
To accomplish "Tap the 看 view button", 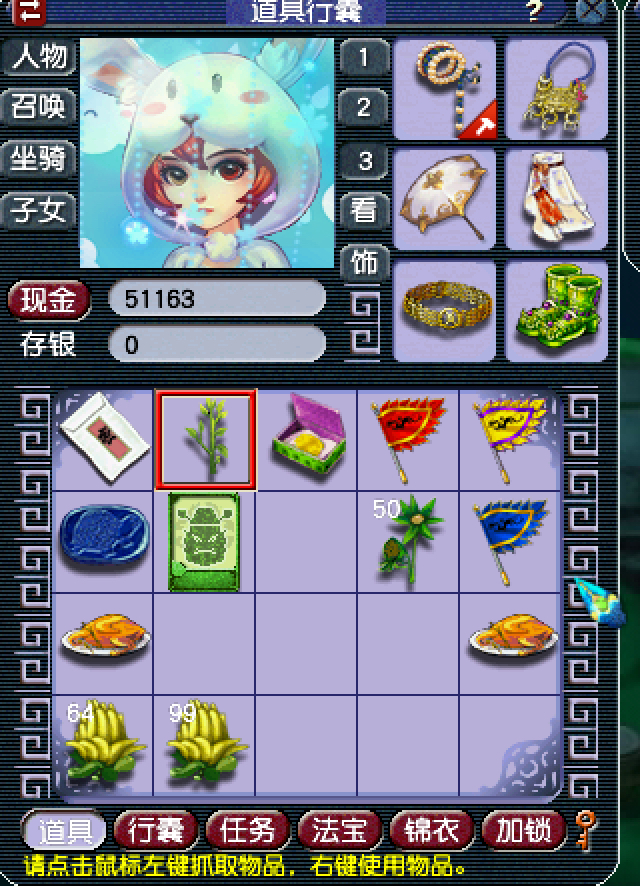I will click(x=365, y=211).
